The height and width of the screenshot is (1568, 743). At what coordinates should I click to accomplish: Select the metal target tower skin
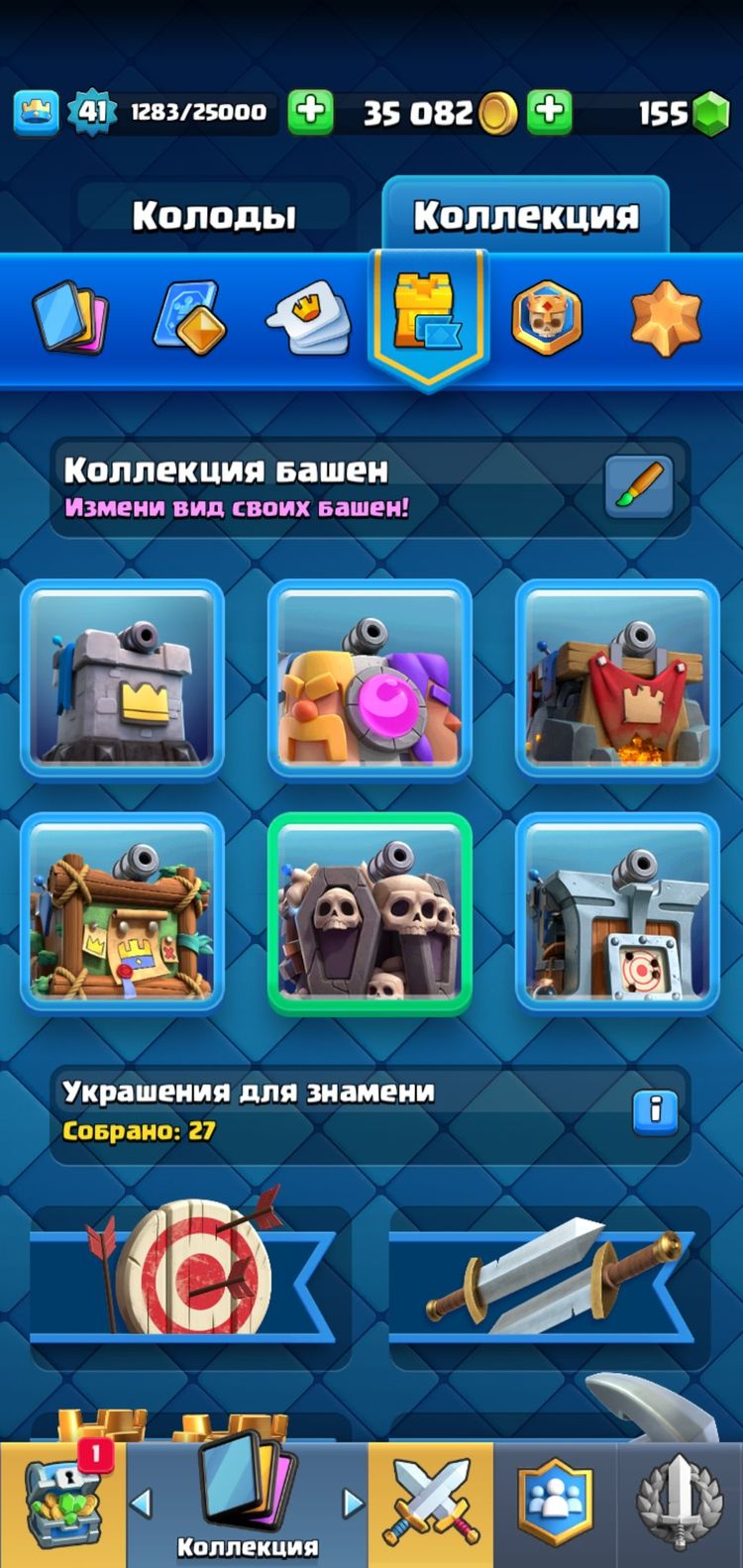click(617, 912)
